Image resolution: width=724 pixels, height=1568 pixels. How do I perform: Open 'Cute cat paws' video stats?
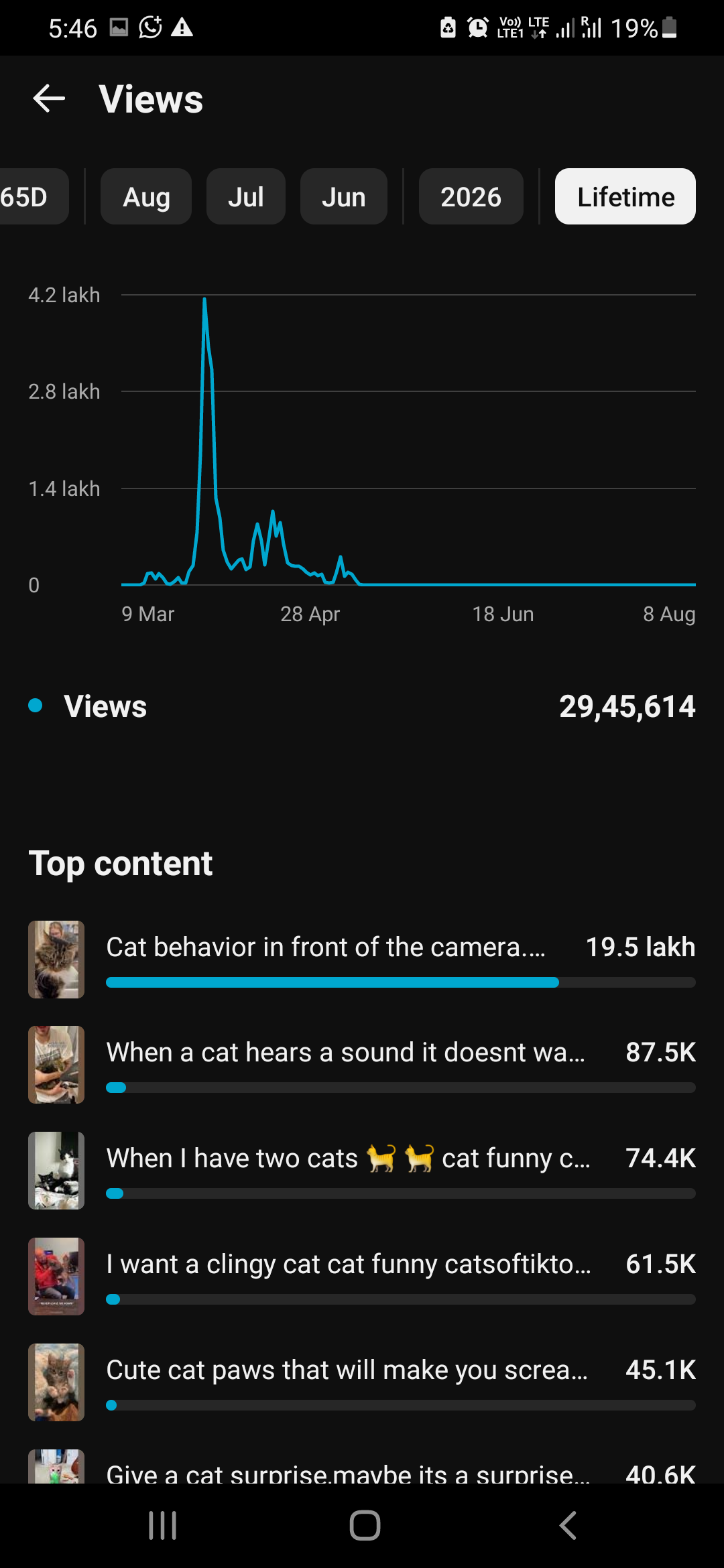point(362,1382)
